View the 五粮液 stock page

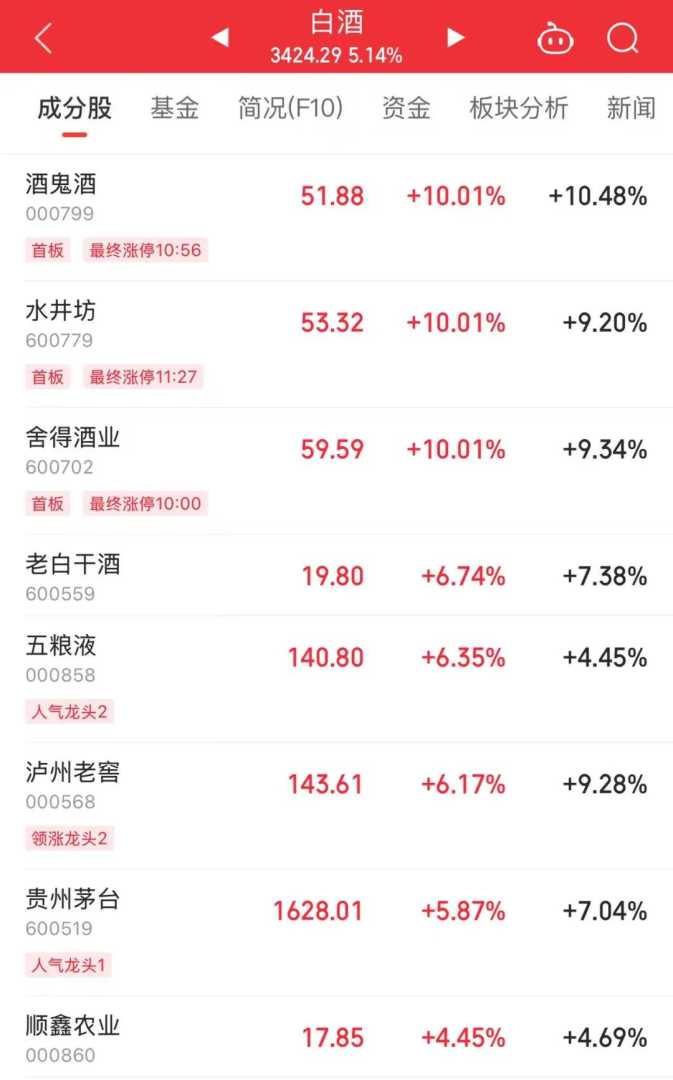(61, 646)
